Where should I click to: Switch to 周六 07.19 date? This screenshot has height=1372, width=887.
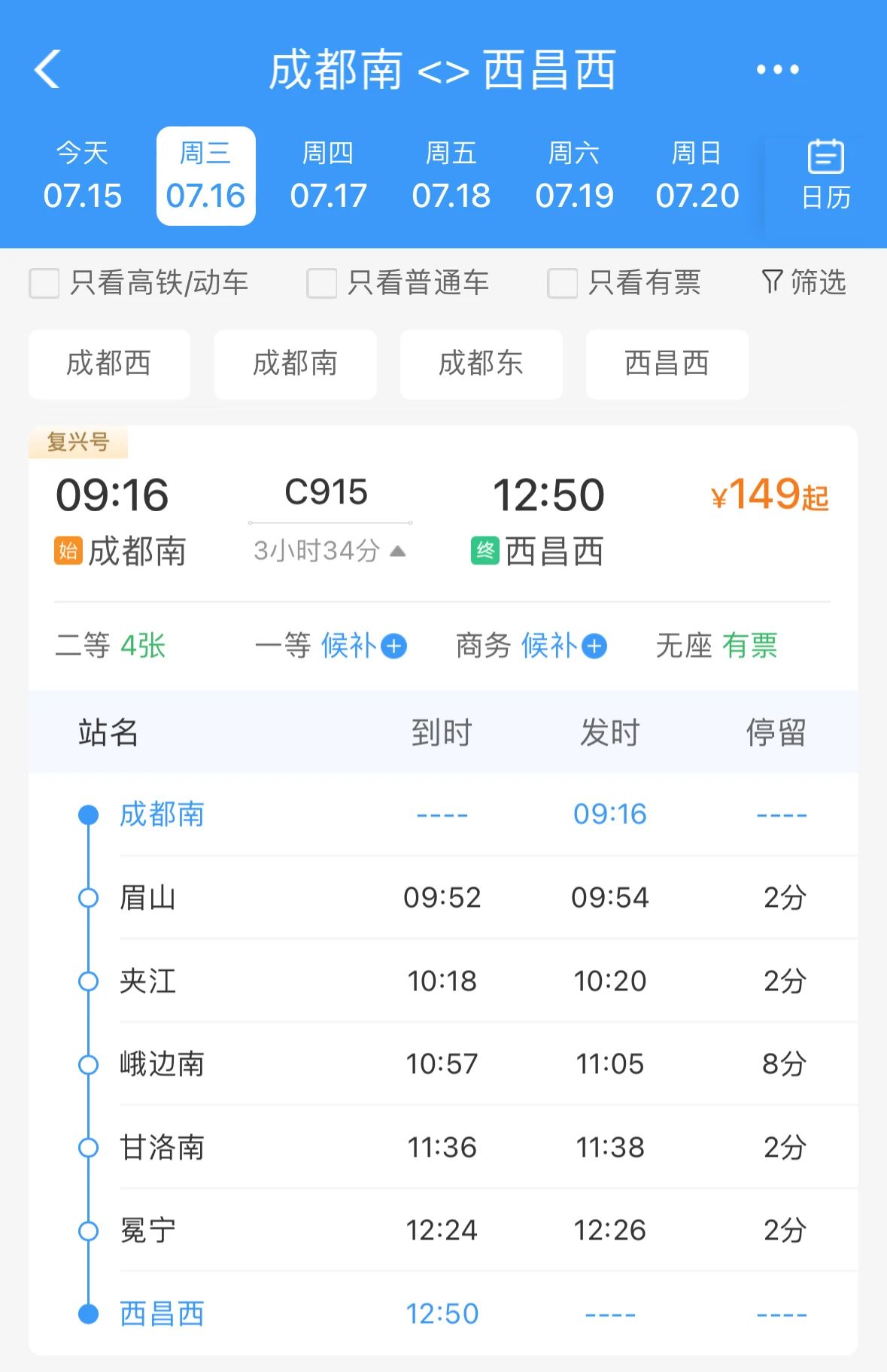574,176
